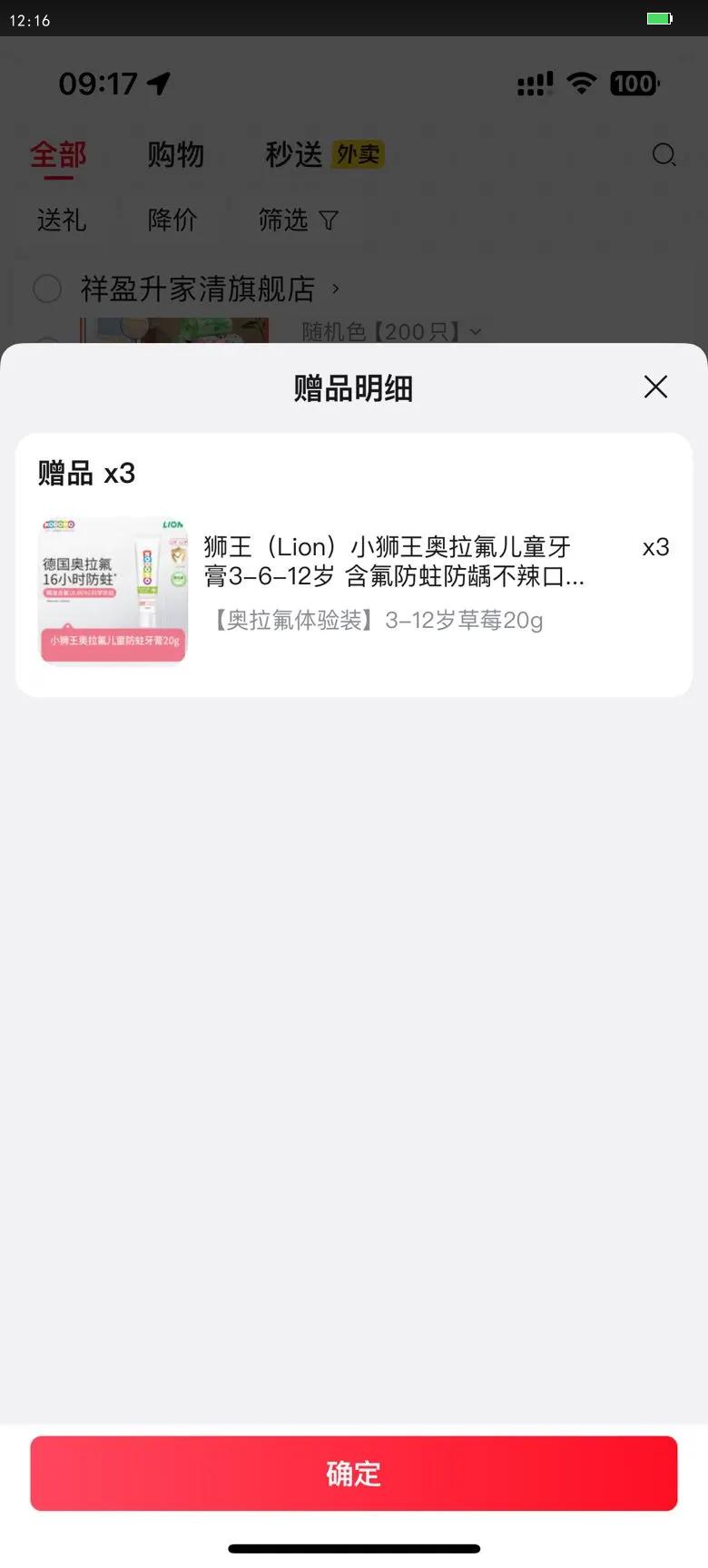
Task: Switch to the 购物 tab
Action: (174, 154)
